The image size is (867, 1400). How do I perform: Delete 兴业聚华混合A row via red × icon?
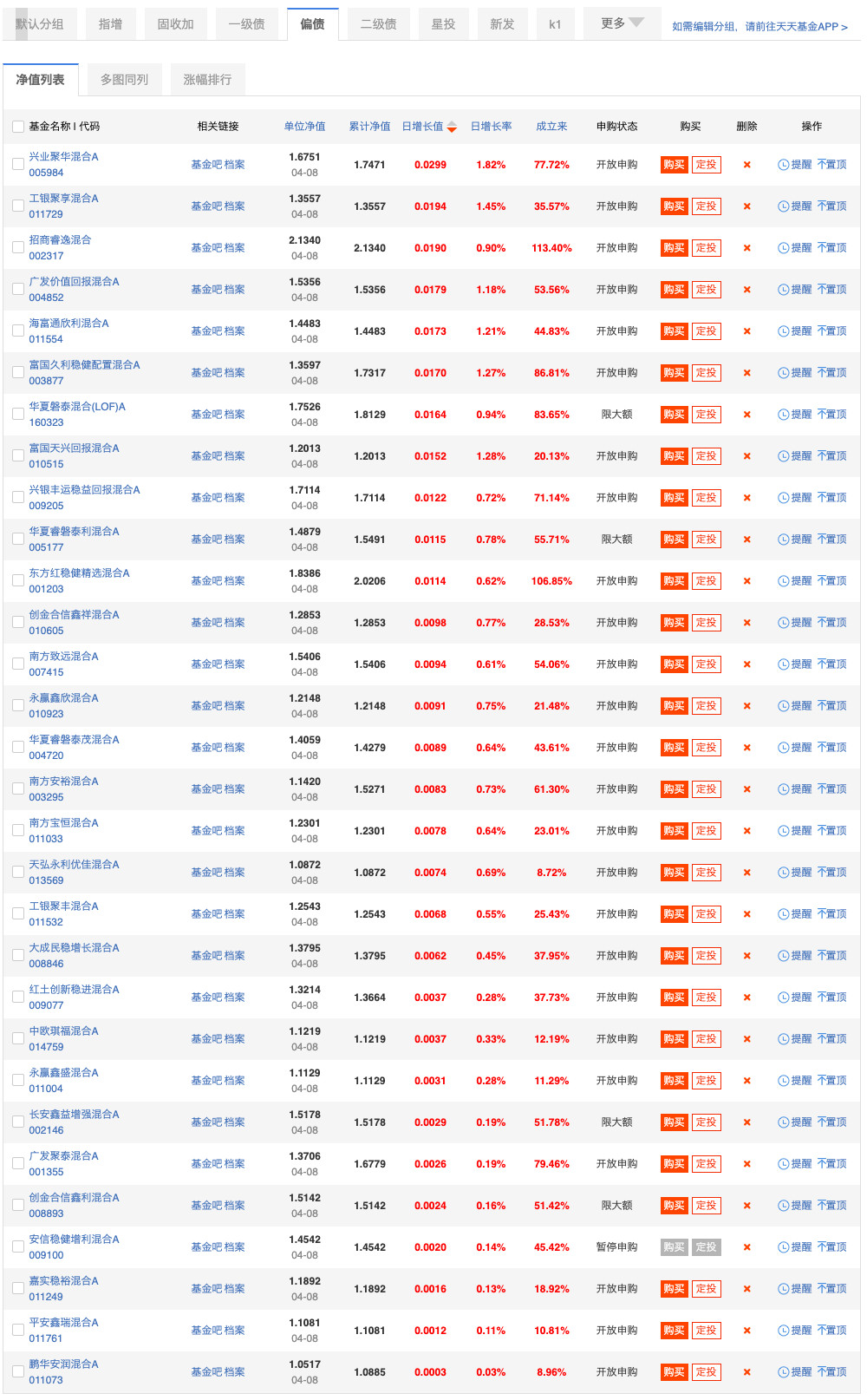(747, 164)
